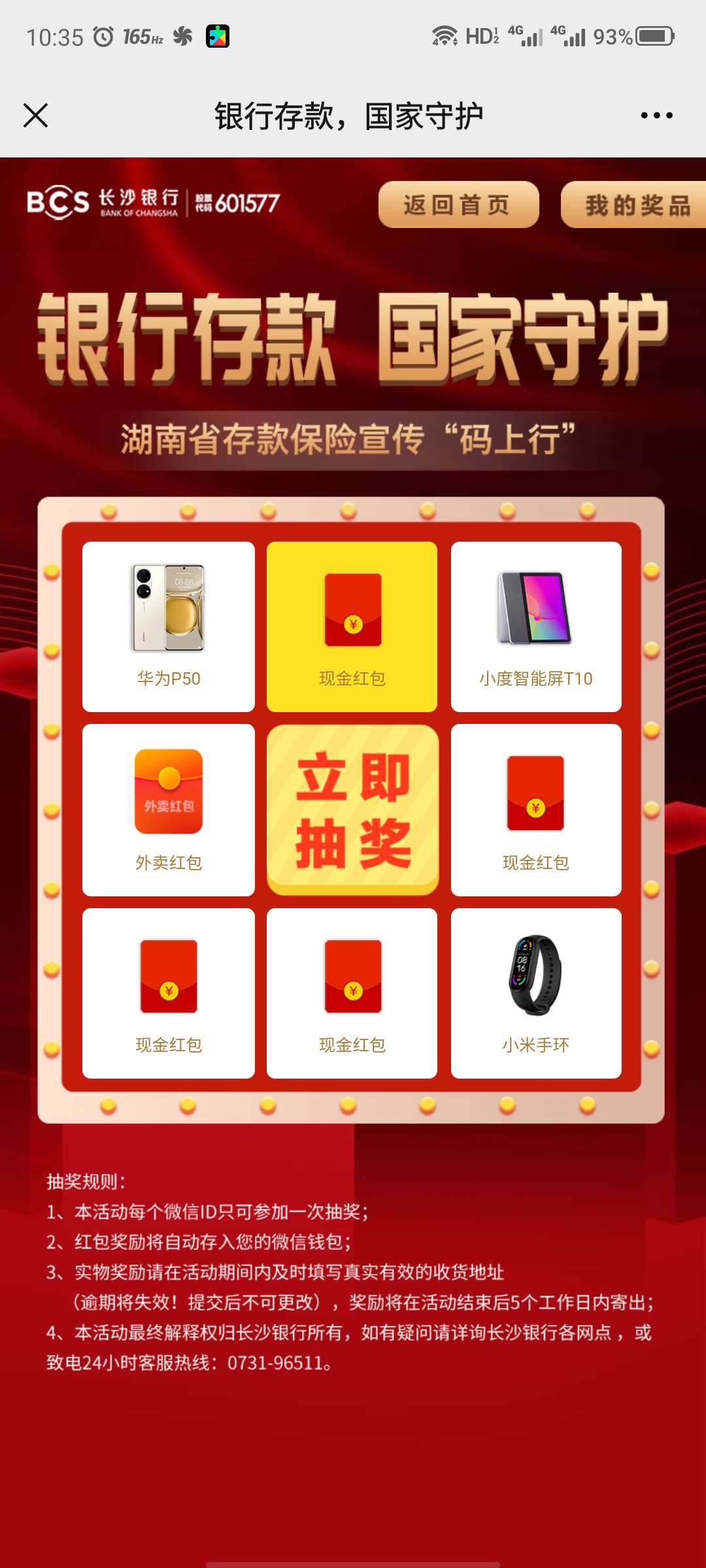The width and height of the screenshot is (706, 1568).
Task: Tap 立即抽奖 to start the lottery draw
Action: pos(352,809)
